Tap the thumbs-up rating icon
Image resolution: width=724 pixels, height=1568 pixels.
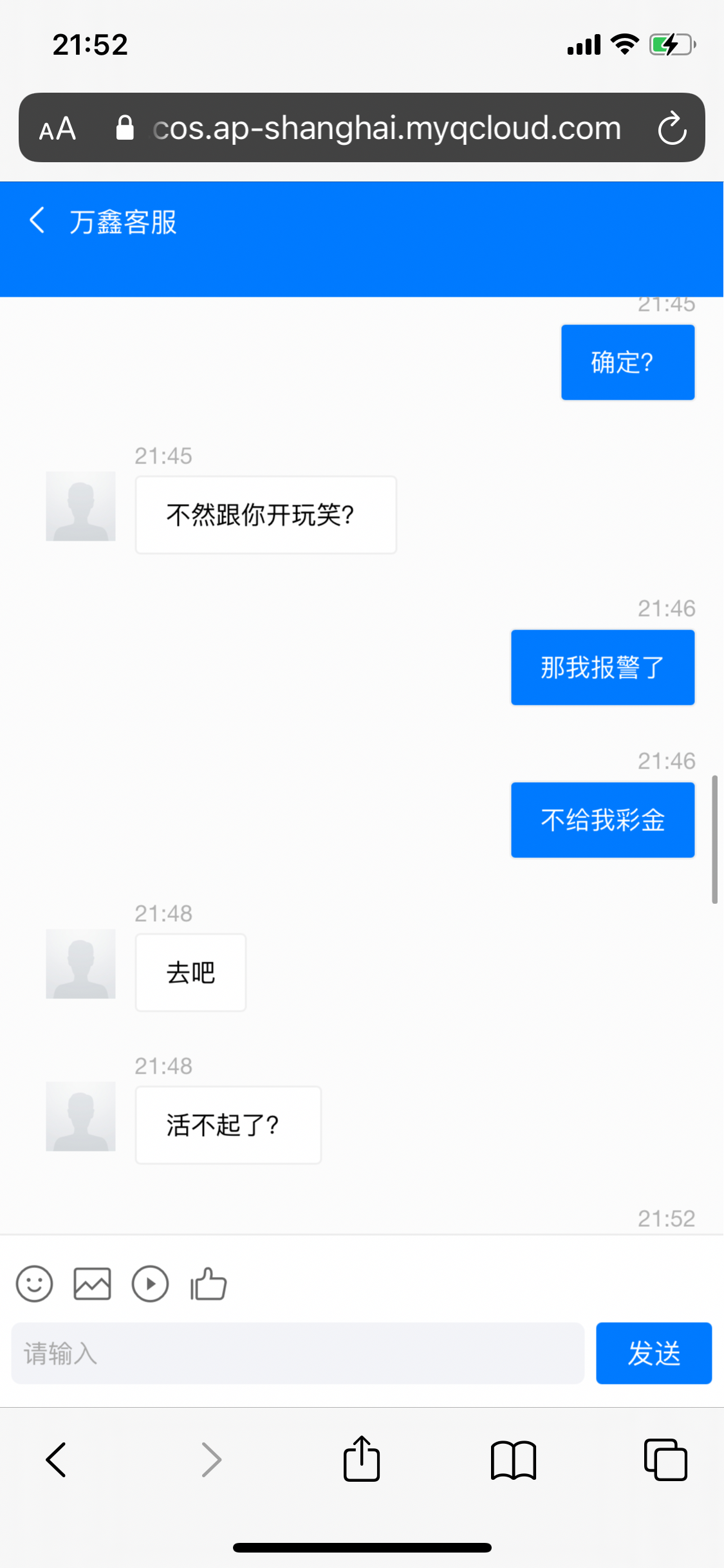point(208,1284)
